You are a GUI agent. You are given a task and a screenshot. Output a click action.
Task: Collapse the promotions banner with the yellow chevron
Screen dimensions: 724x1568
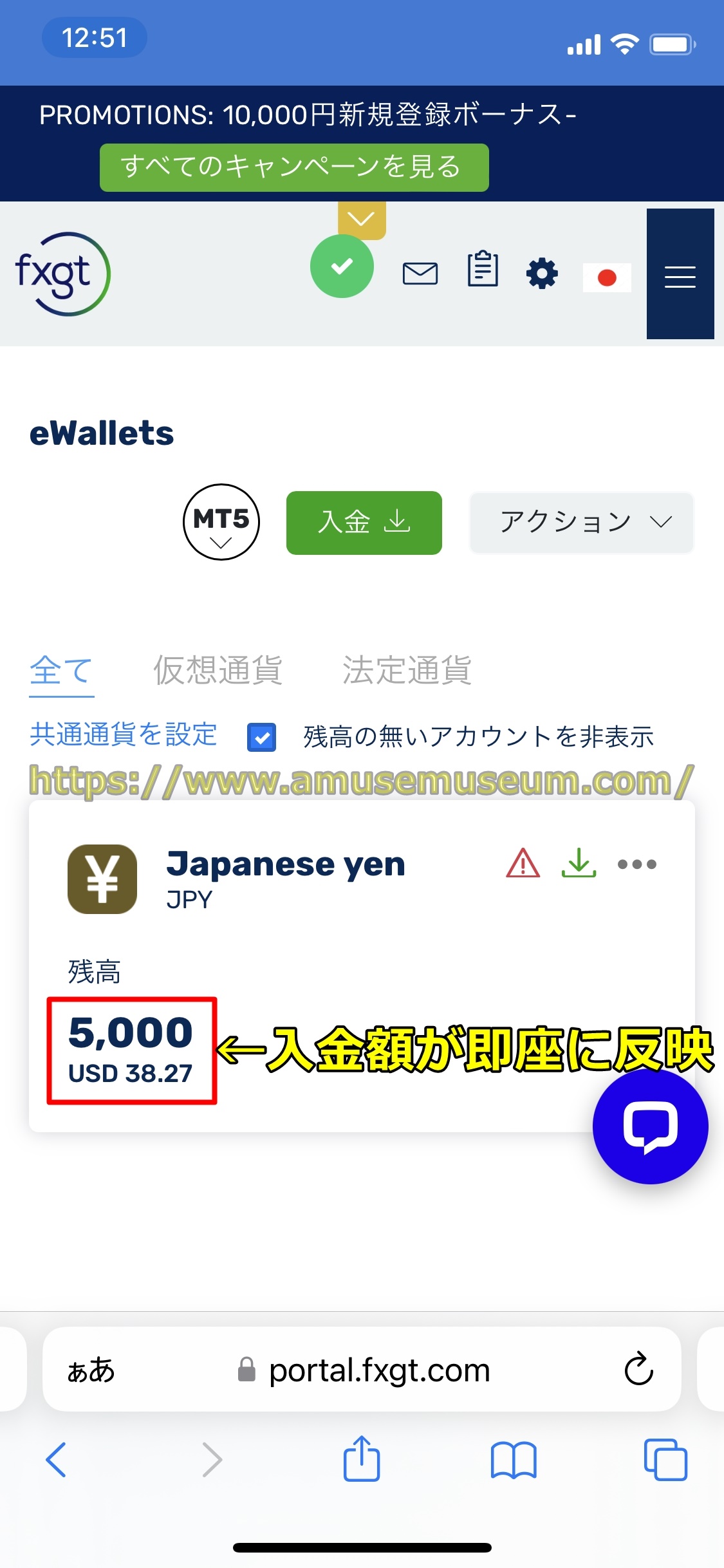362,220
